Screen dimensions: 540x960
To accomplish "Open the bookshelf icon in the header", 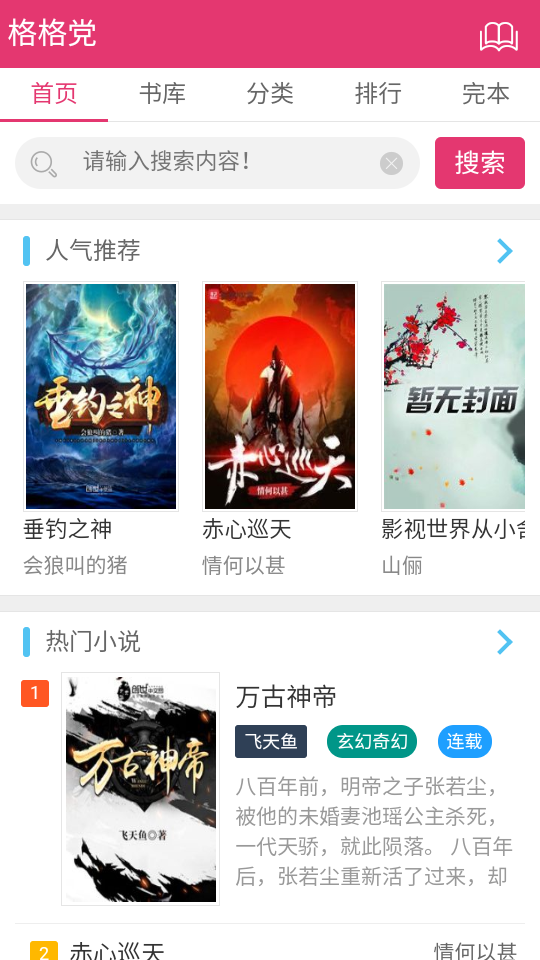I will [x=498, y=36].
